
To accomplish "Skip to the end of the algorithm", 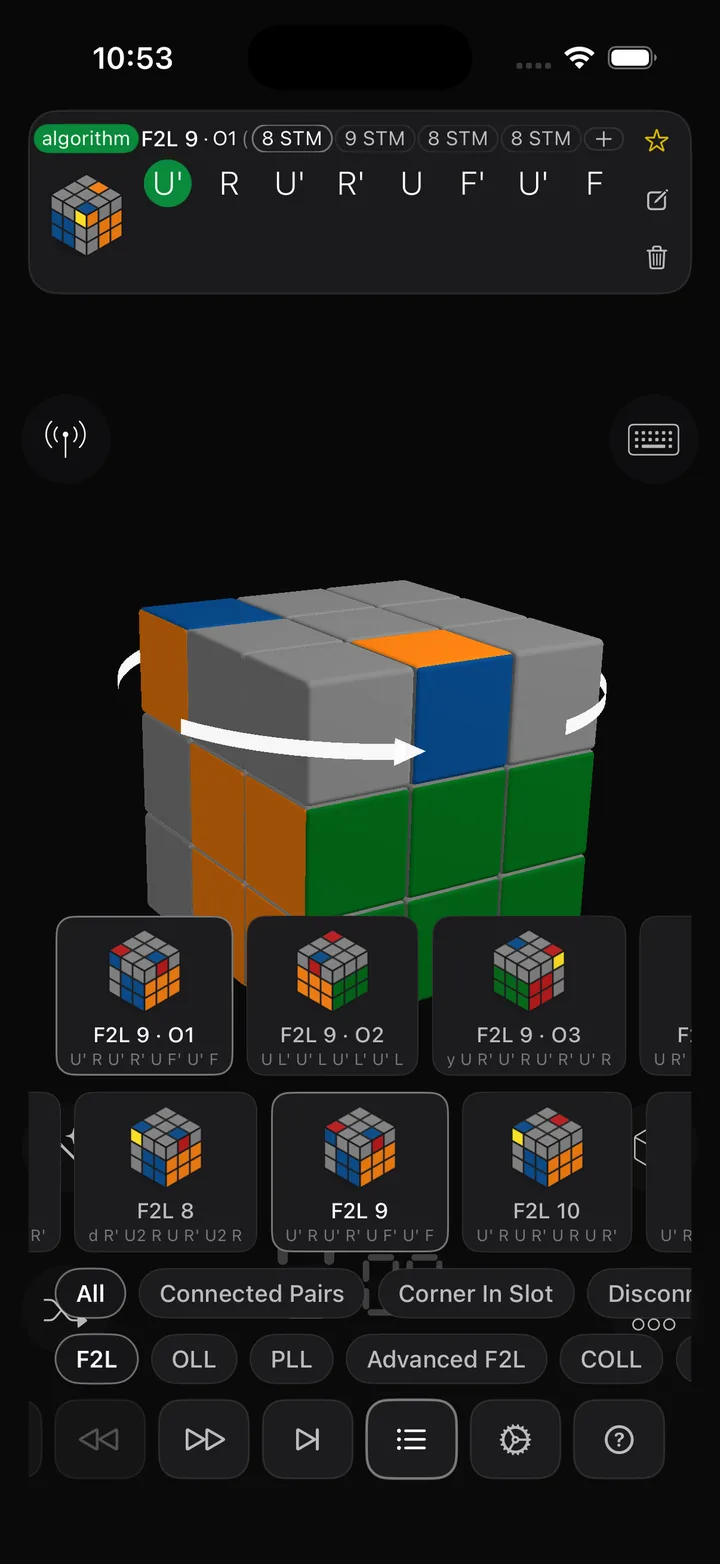I will (307, 1439).
